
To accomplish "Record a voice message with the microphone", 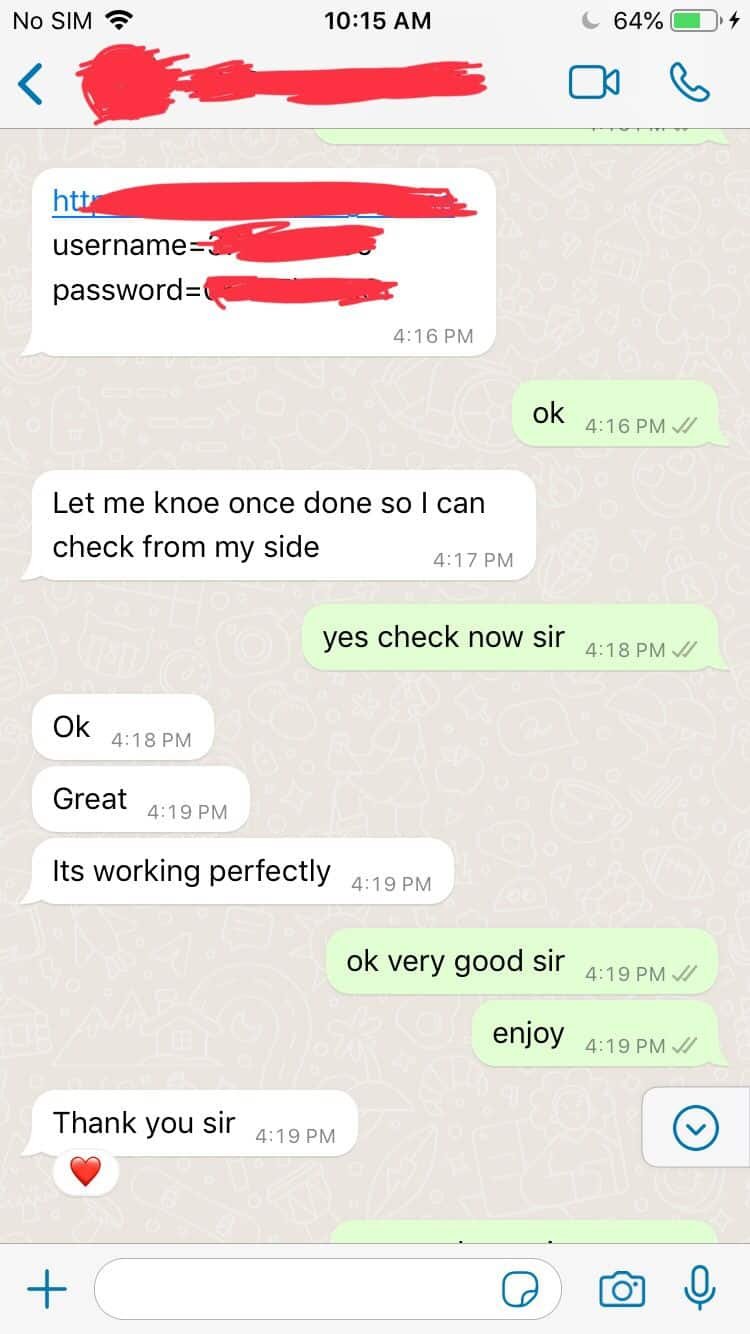I will (699, 1288).
